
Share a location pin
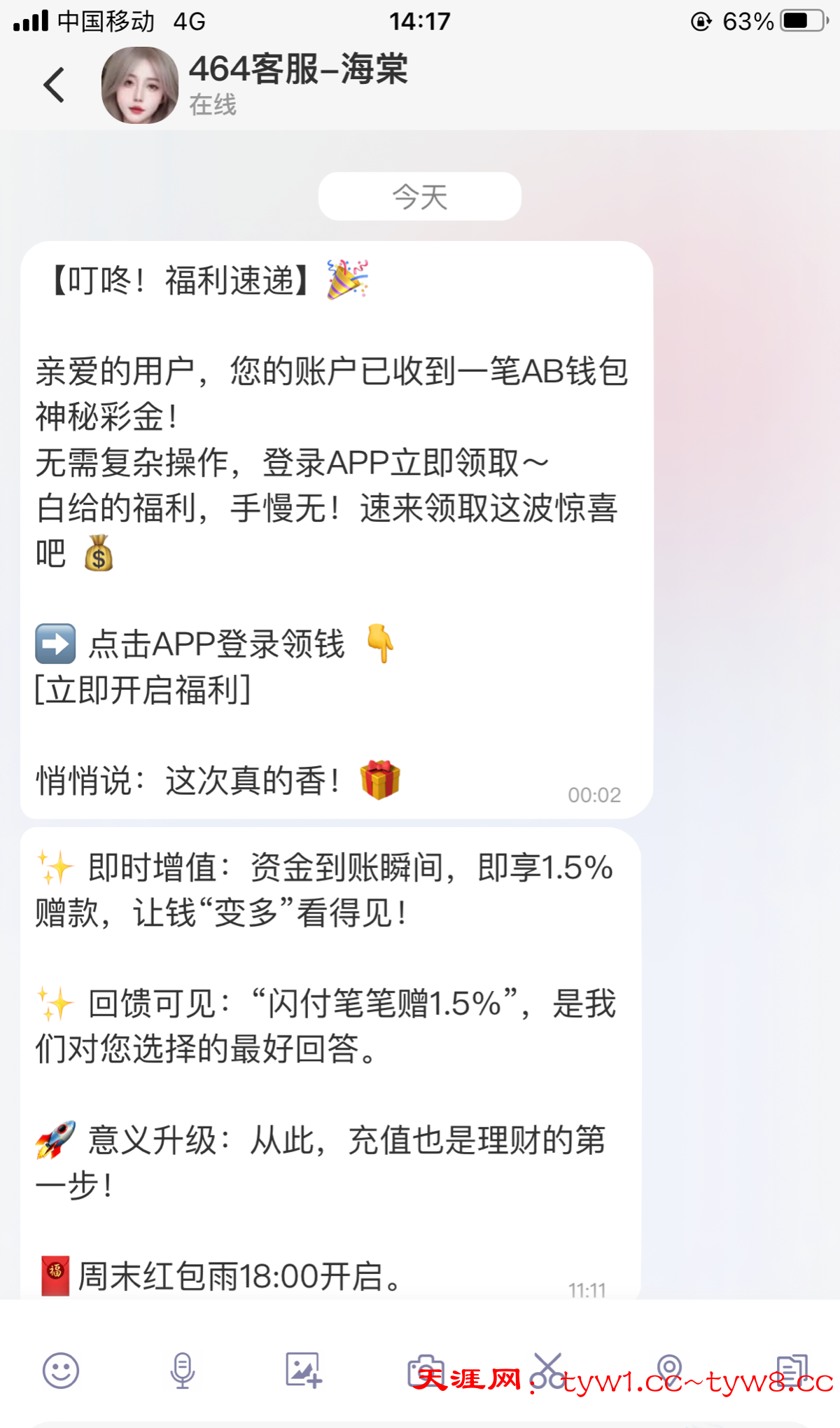669,1370
